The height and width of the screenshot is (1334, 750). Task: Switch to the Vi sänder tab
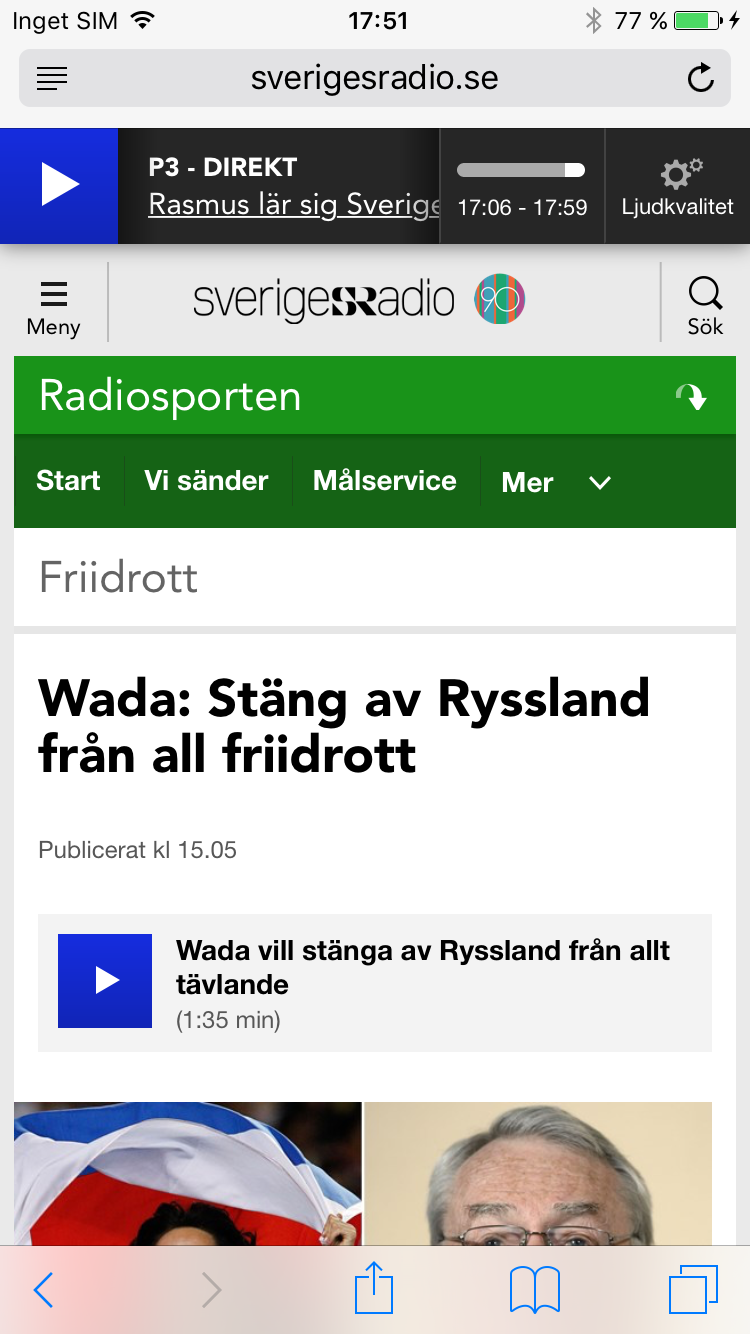pyautogui.click(x=206, y=481)
